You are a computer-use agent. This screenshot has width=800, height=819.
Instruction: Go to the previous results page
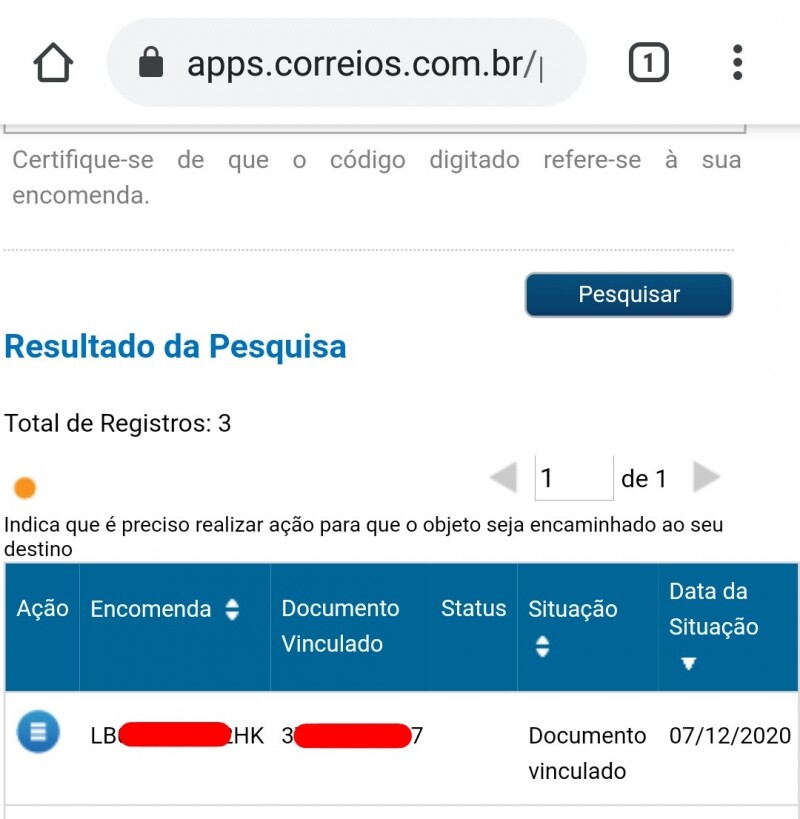503,478
